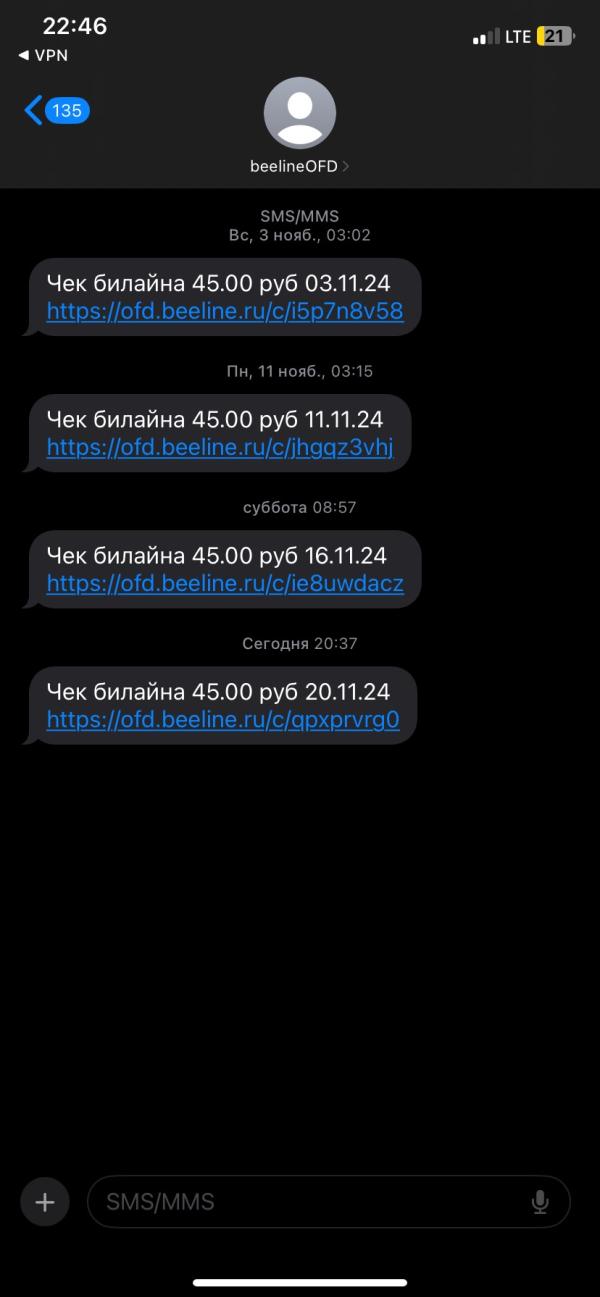Viewport: 600px width, 1297px height.
Task: Open the receipt link ending qpxprvrg0
Action: [x=223, y=719]
